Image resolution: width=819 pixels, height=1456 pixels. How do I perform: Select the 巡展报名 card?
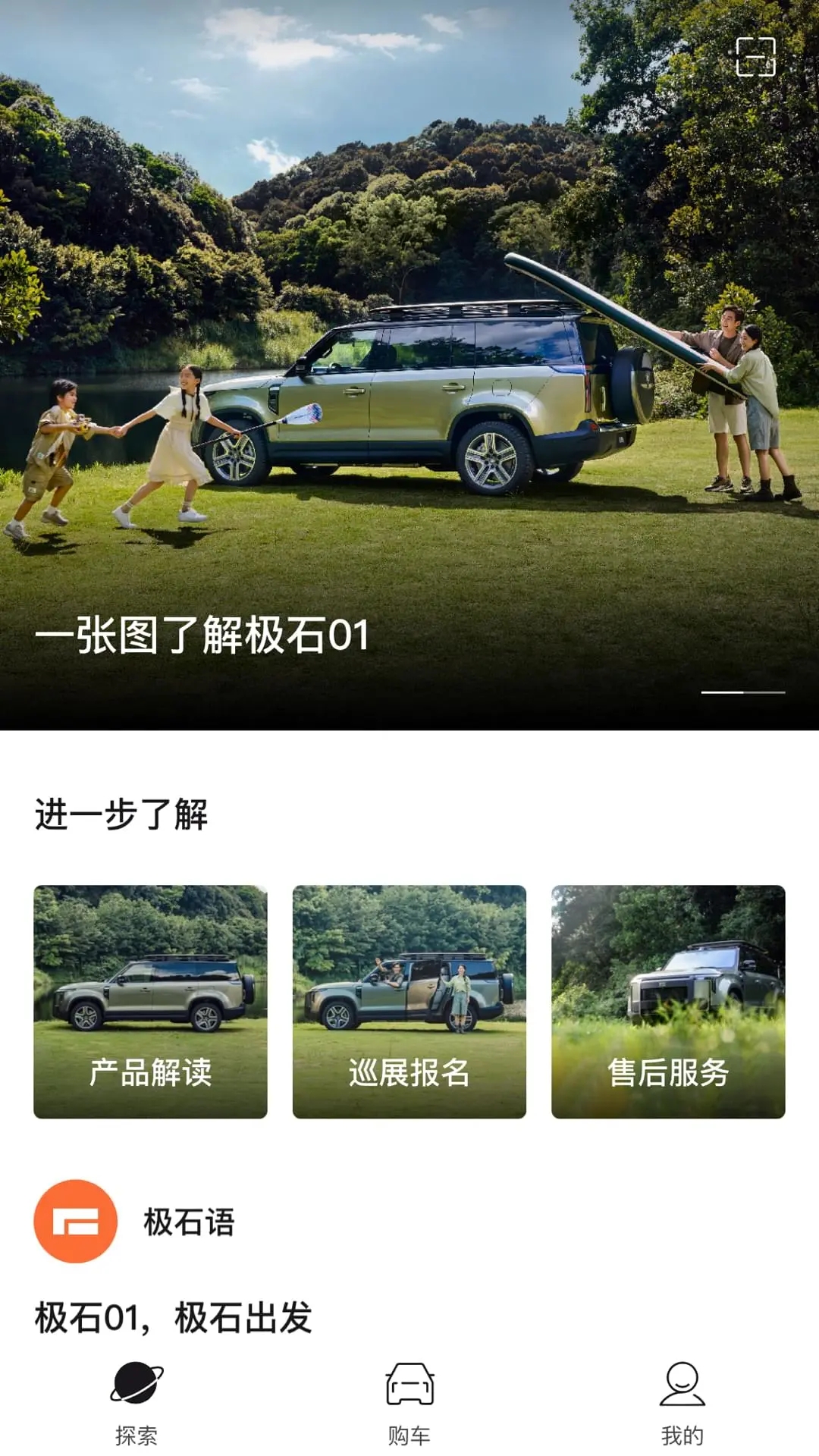pos(409,1001)
